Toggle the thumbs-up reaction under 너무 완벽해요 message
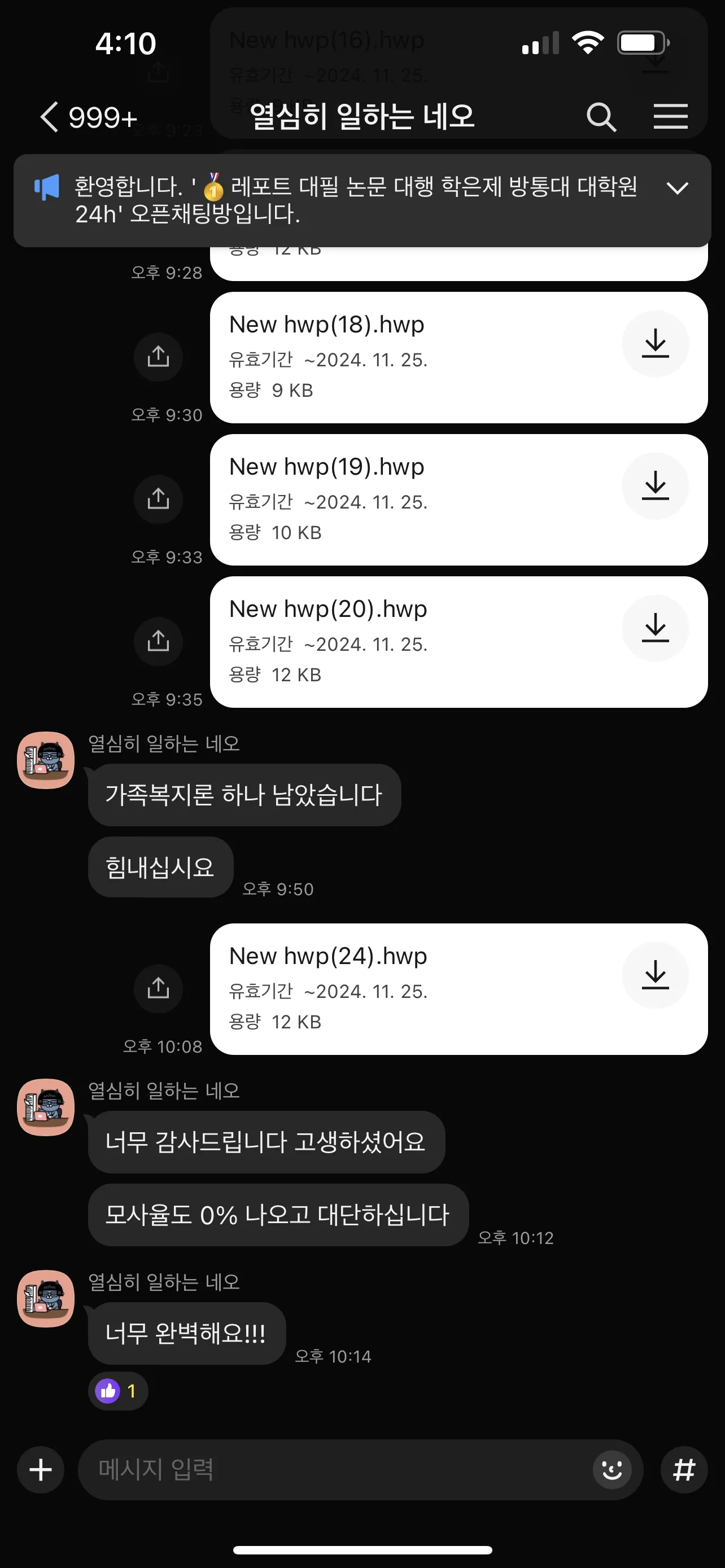 click(117, 1391)
